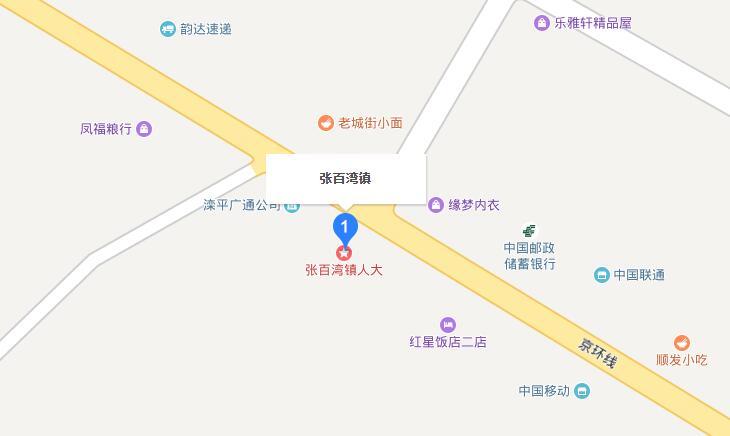Select the 缘梦内衣 shop marker
The height and width of the screenshot is (436, 730).
pos(435,205)
